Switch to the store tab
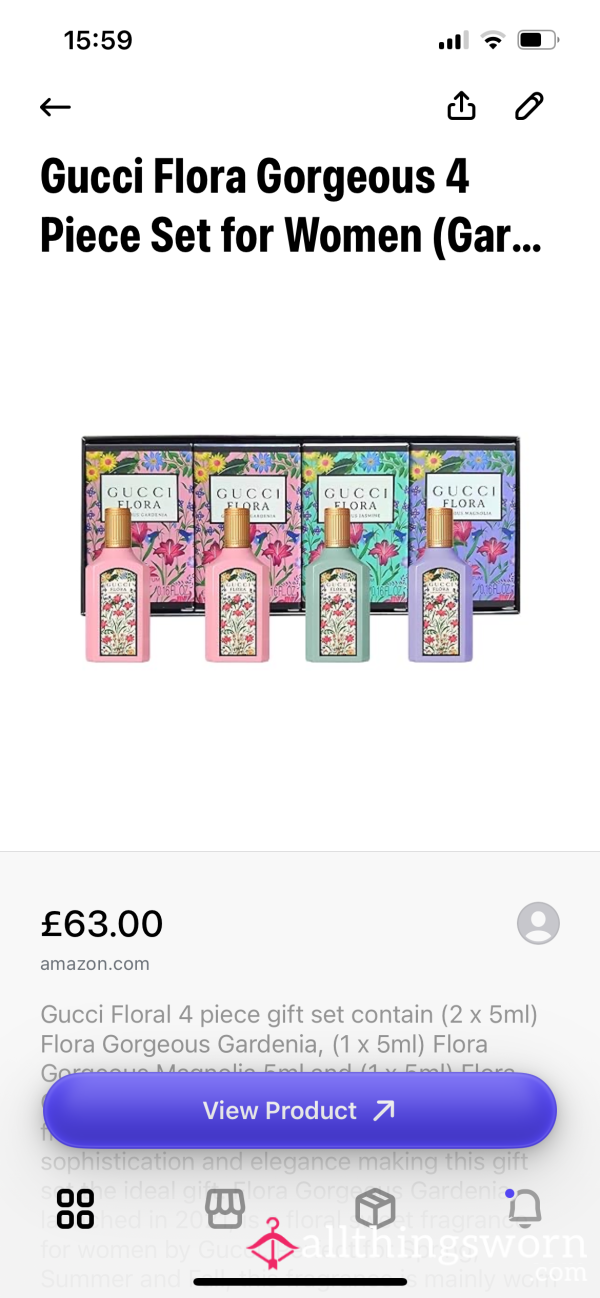The image size is (600, 1298). 225,1208
